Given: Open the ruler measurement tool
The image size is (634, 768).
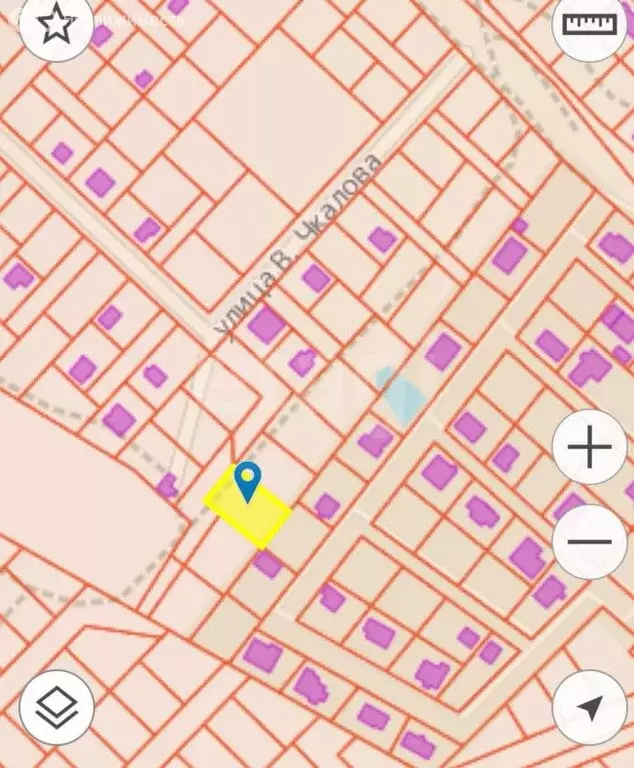Looking at the screenshot, I should point(589,25).
